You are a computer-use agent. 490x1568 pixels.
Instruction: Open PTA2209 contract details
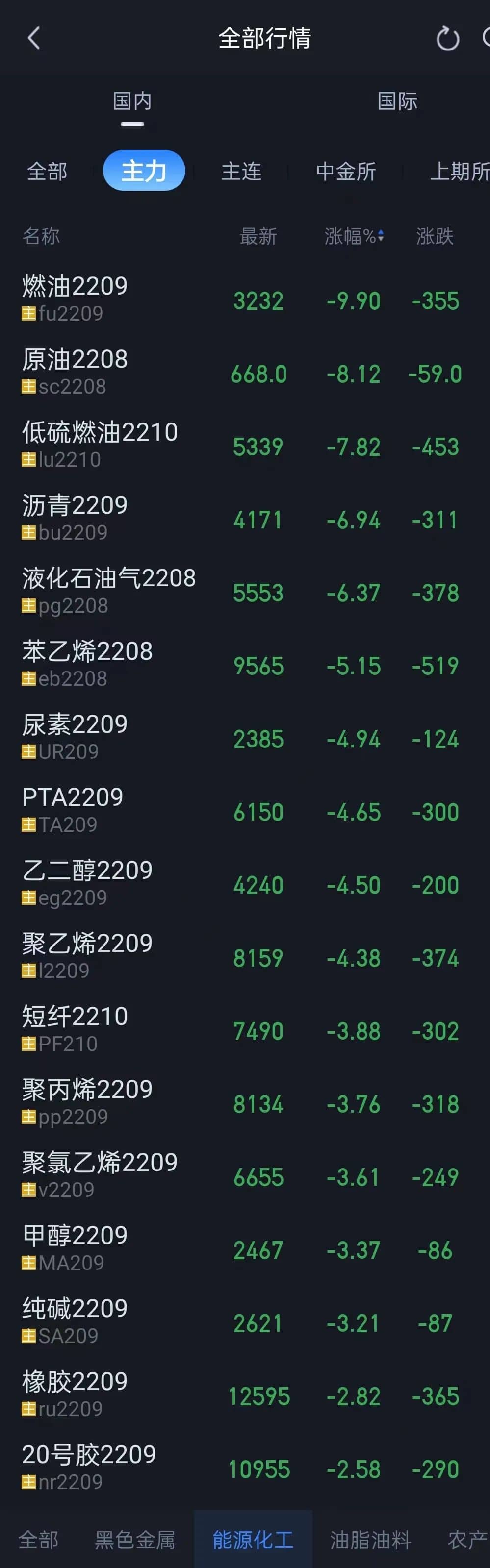(x=73, y=810)
